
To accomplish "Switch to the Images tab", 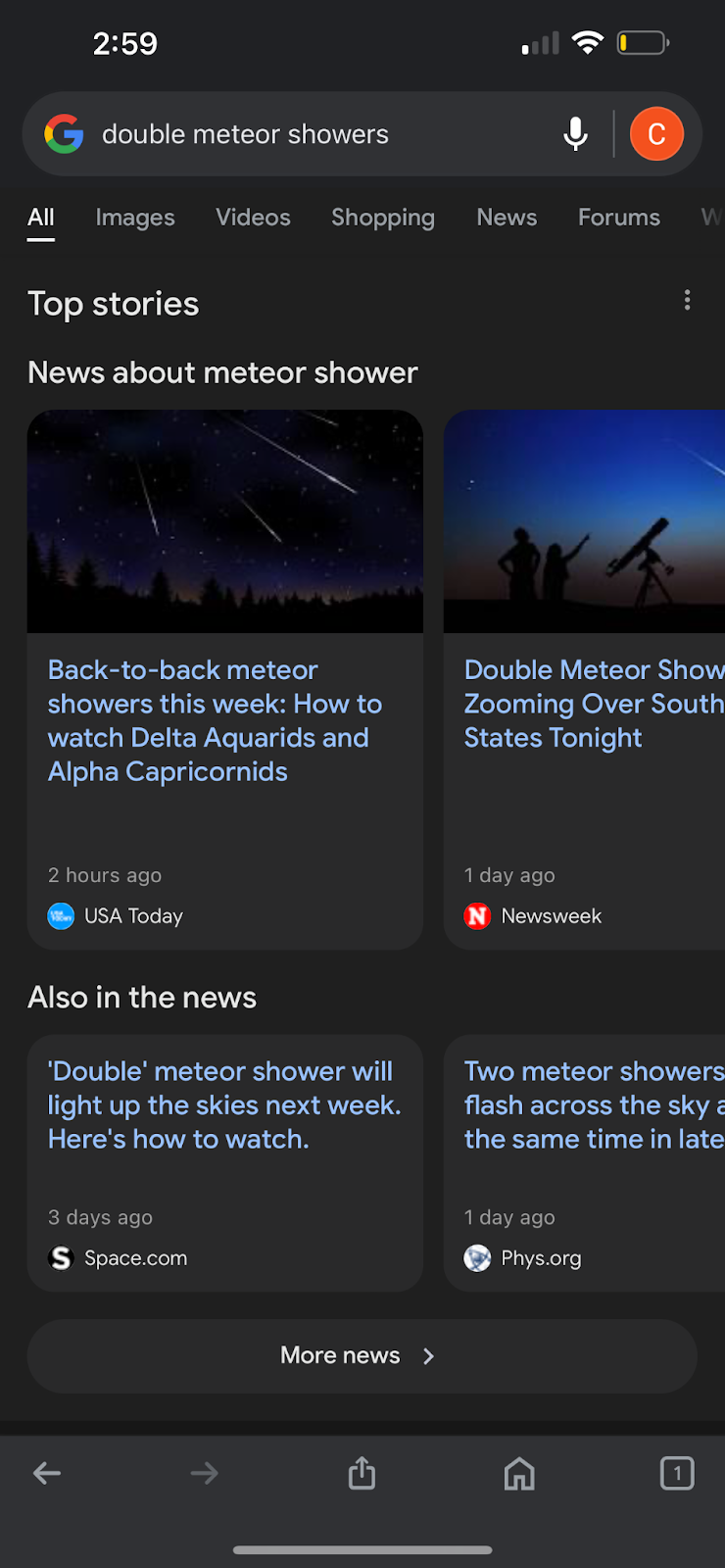I will pos(135,218).
